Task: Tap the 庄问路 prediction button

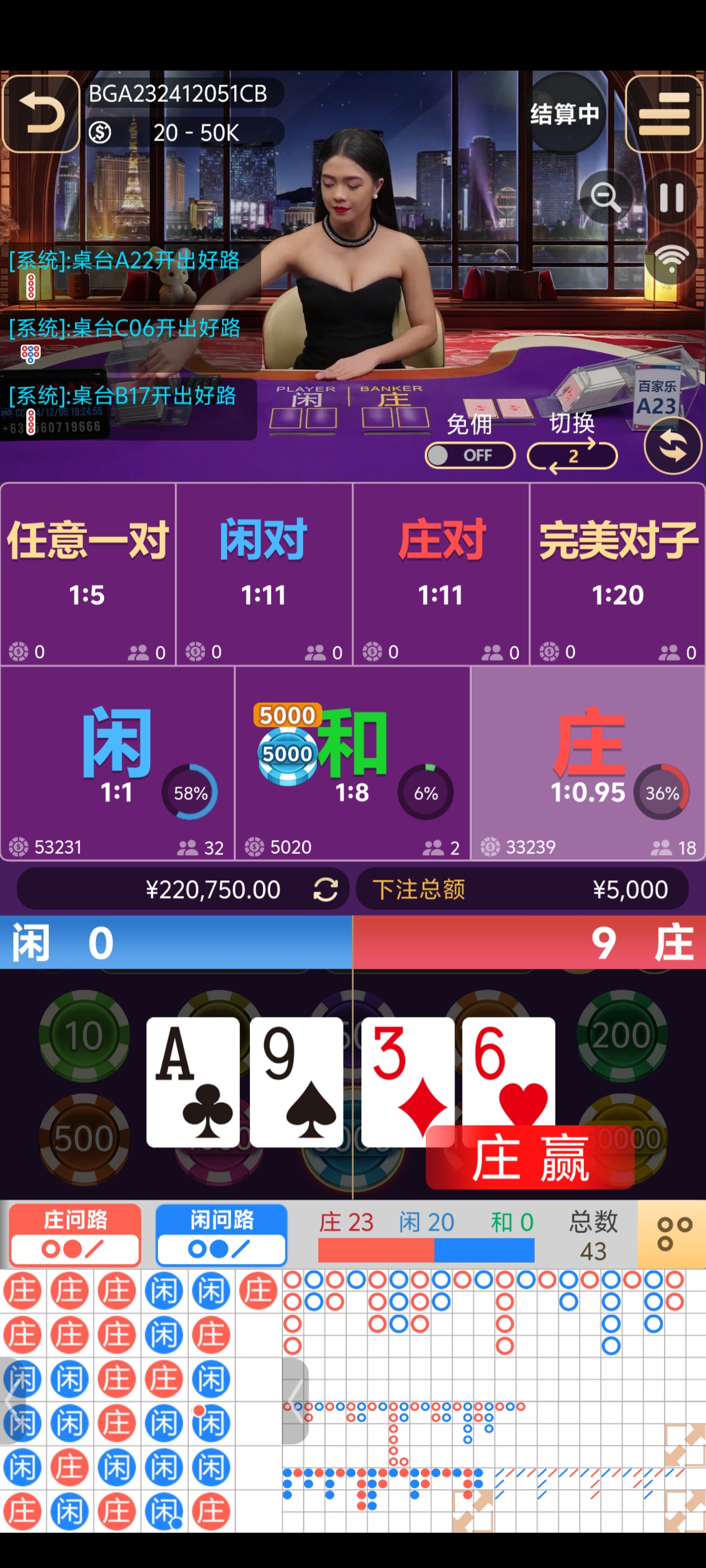Action: point(75,1235)
